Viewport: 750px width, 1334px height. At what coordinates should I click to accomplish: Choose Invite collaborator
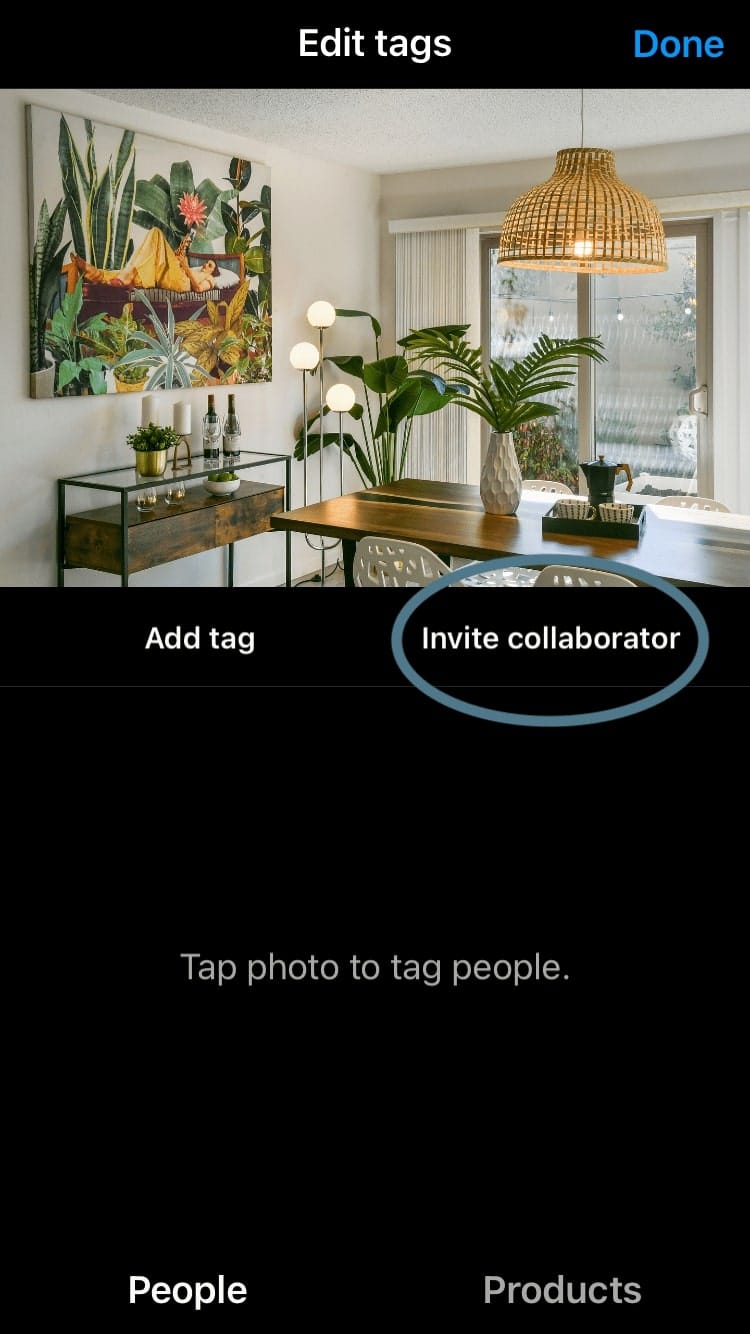(550, 638)
